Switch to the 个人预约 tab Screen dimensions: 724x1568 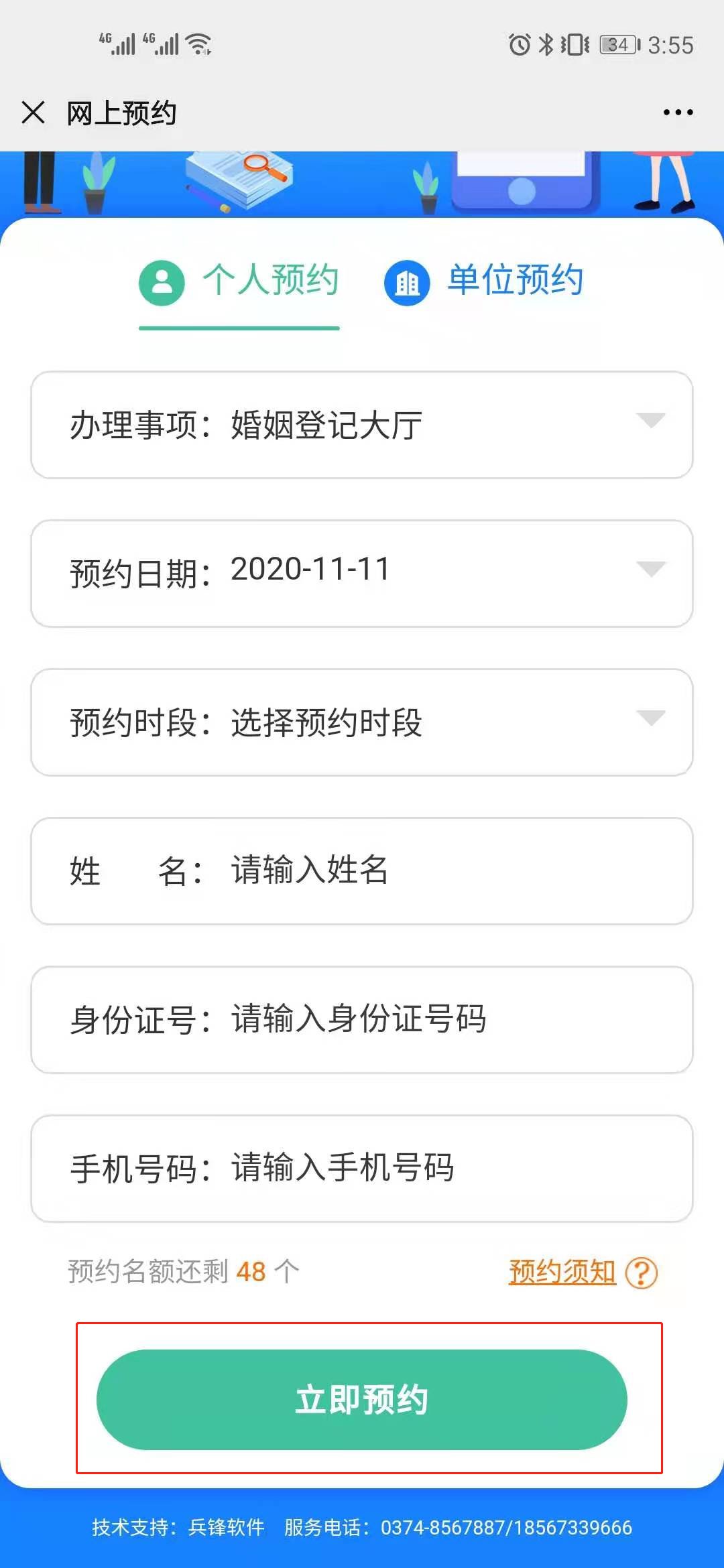point(239,281)
